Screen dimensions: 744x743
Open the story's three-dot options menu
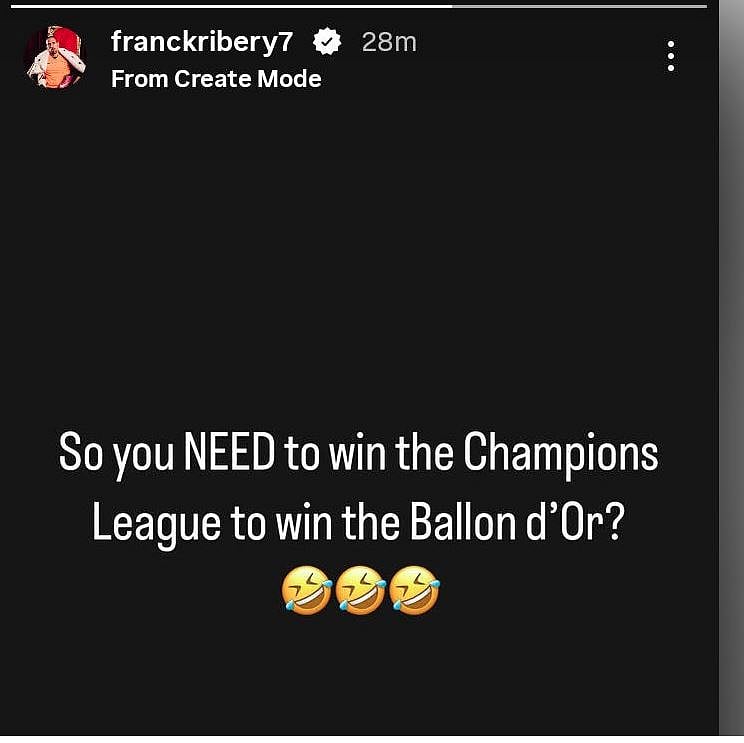[x=671, y=56]
